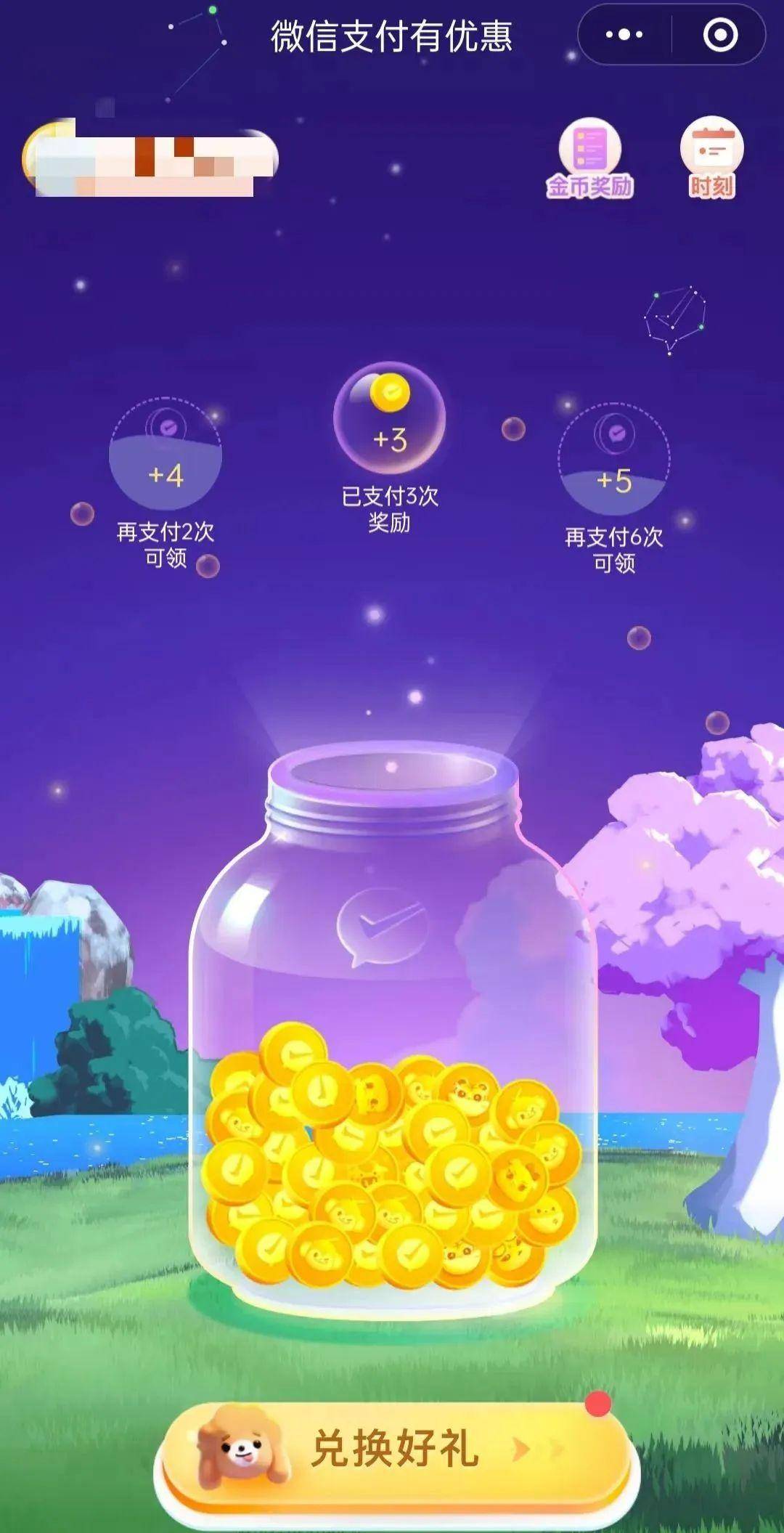
Task: Close the mini program via circle button
Action: (720, 34)
